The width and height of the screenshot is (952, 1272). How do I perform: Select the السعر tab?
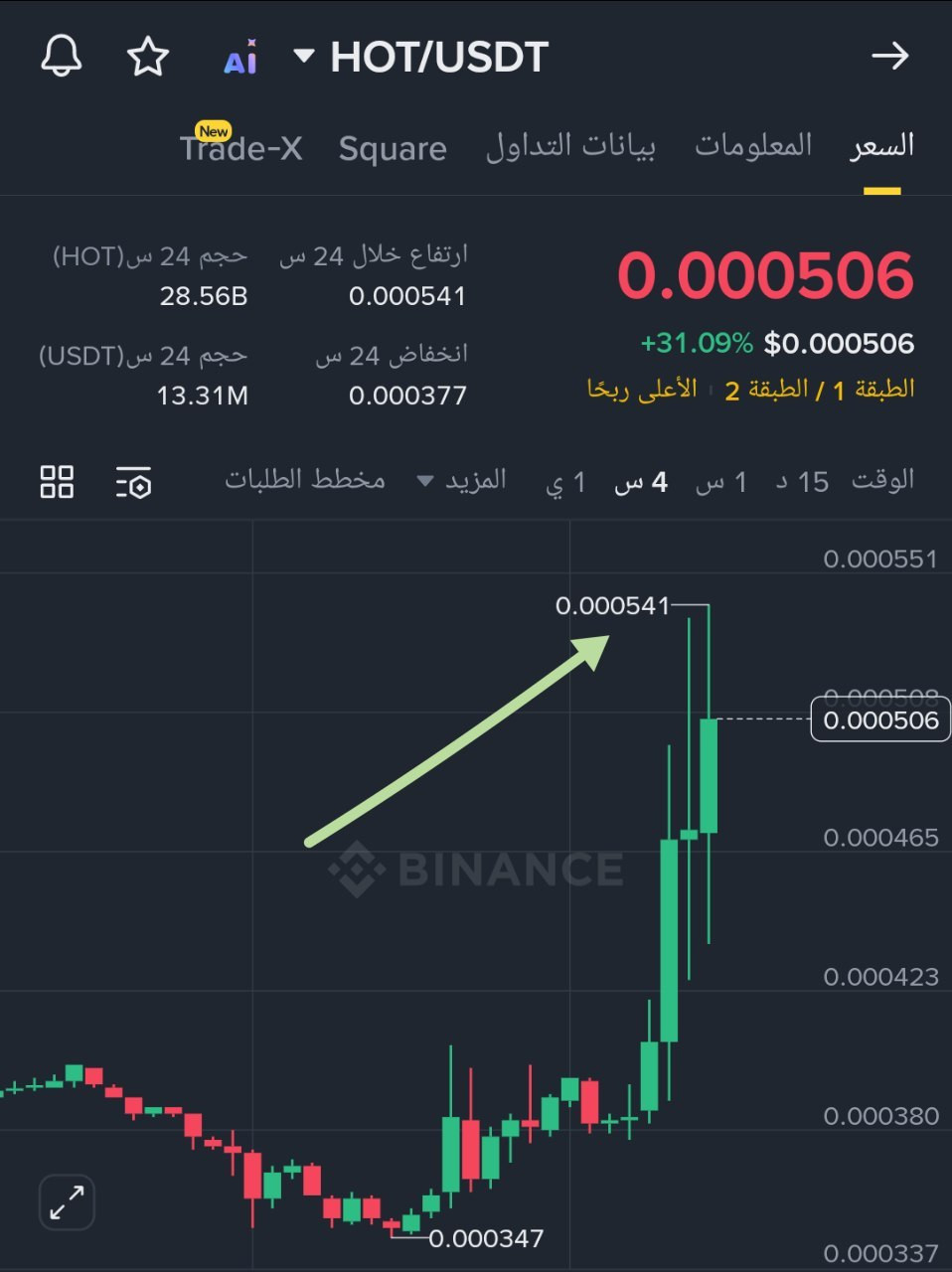[x=881, y=146]
